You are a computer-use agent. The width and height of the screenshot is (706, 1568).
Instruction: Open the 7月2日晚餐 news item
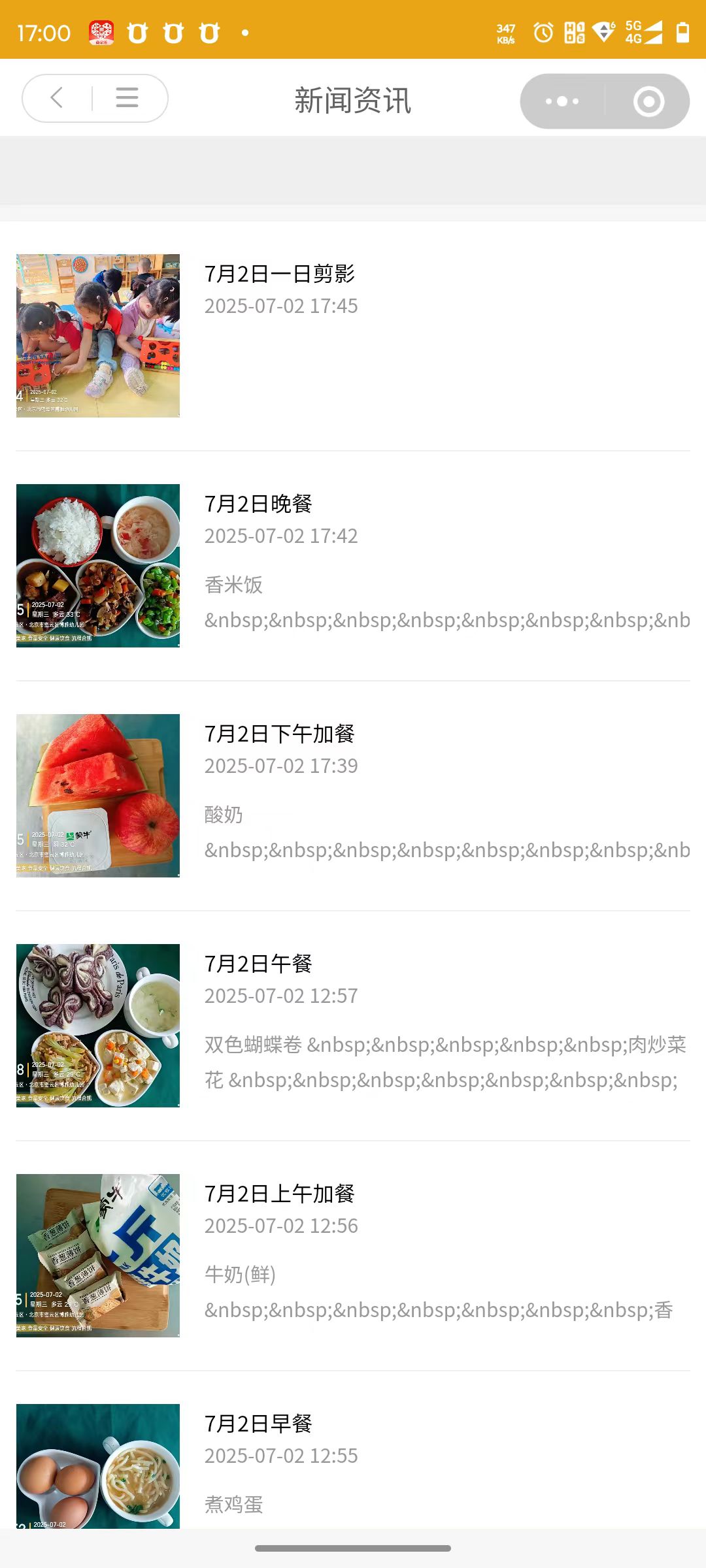click(259, 504)
